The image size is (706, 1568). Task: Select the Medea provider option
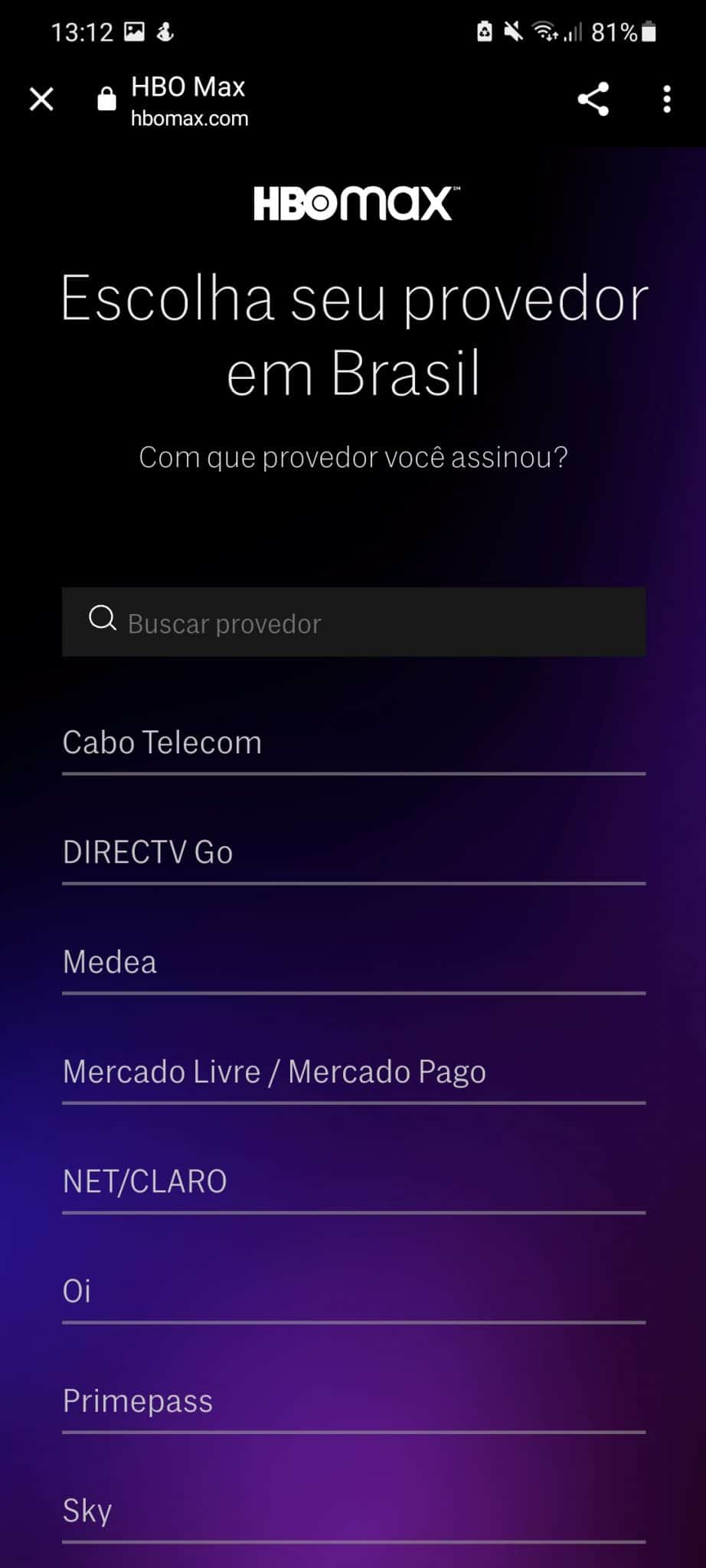109,962
